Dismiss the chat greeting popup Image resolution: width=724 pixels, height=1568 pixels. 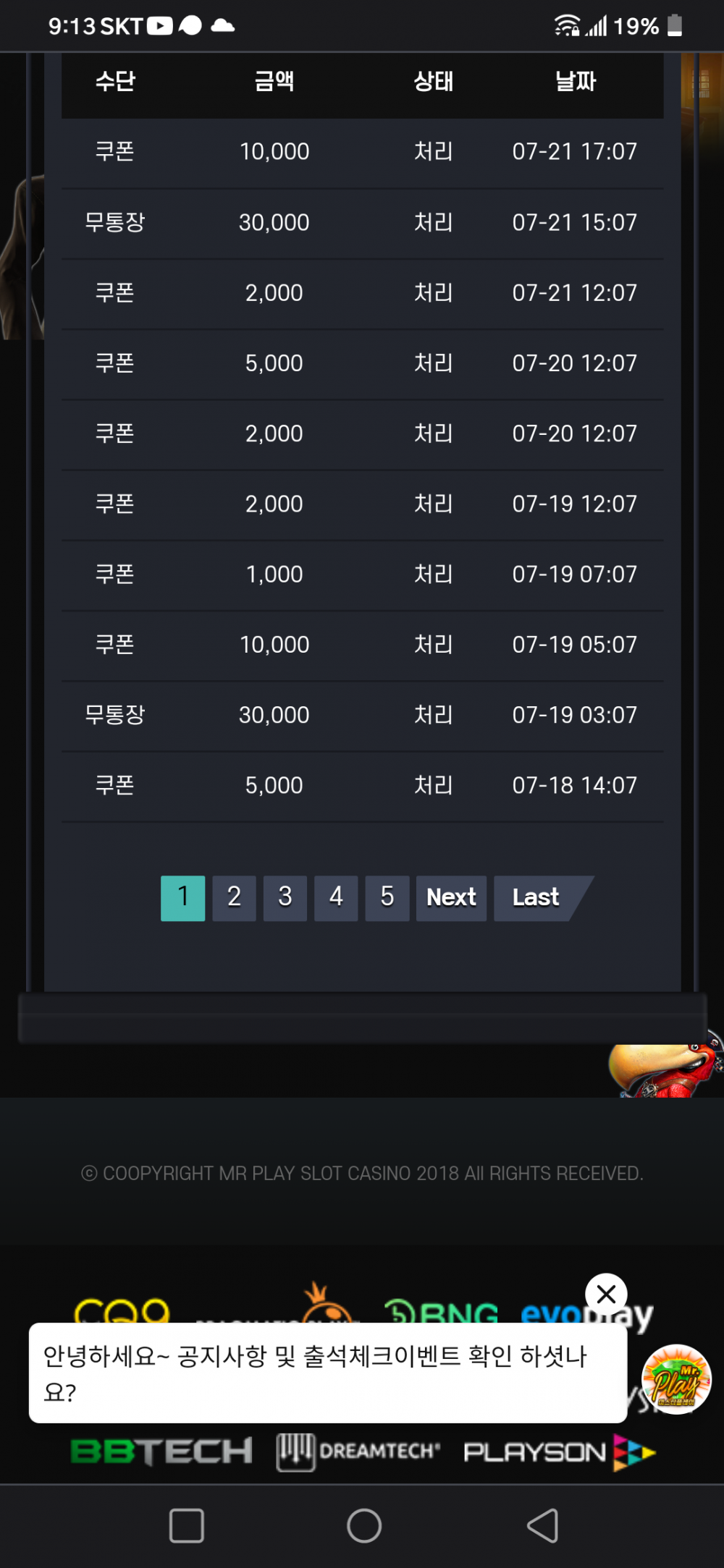606,1294
